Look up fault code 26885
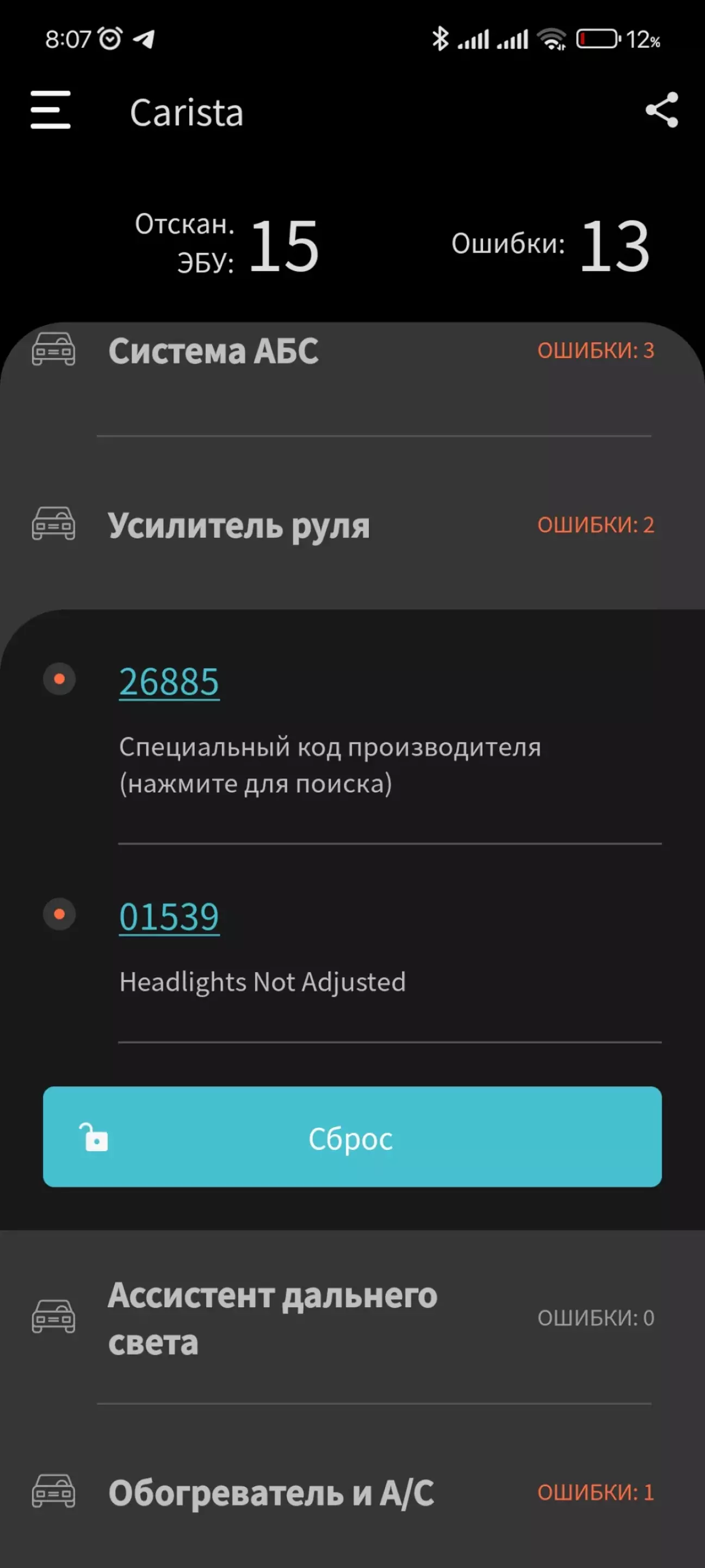This screenshot has height=1568, width=705. click(169, 682)
